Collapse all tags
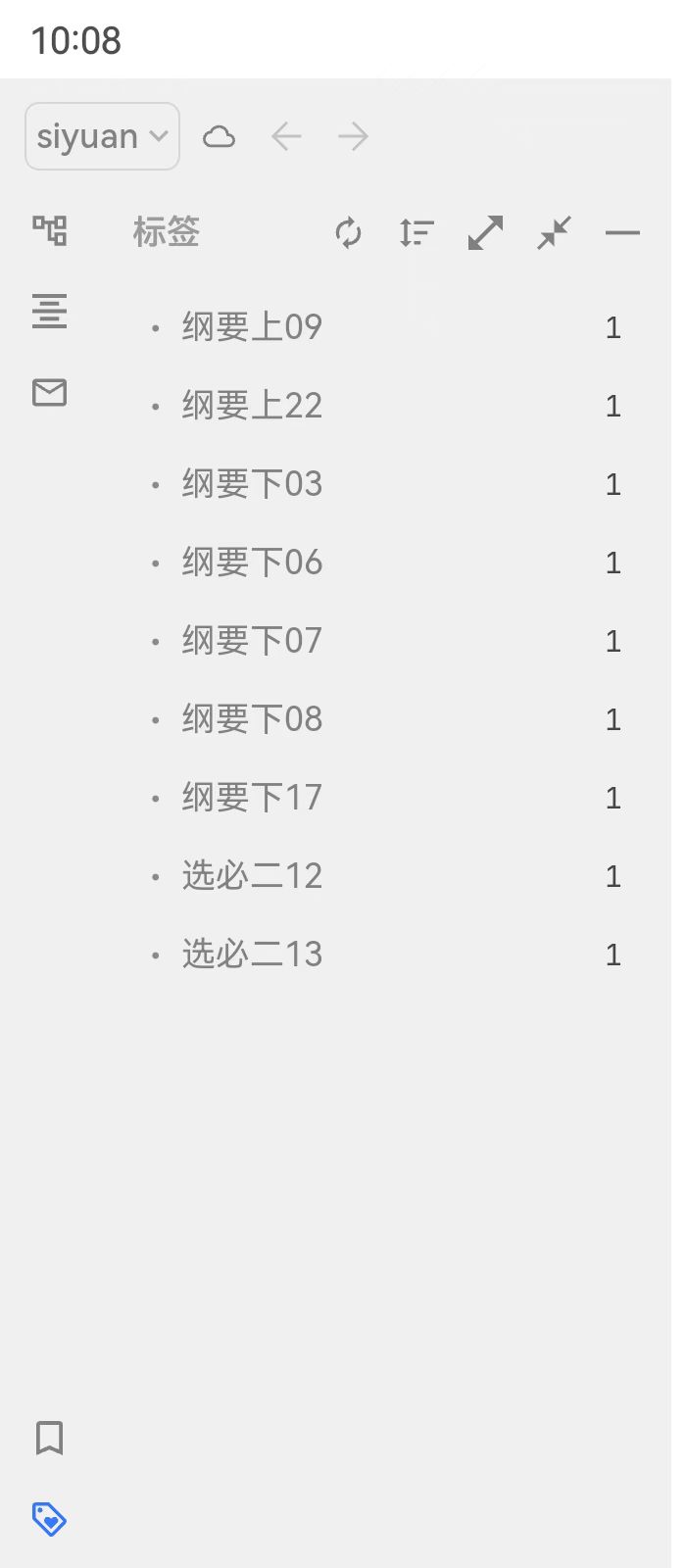The image size is (686, 1568). click(554, 233)
